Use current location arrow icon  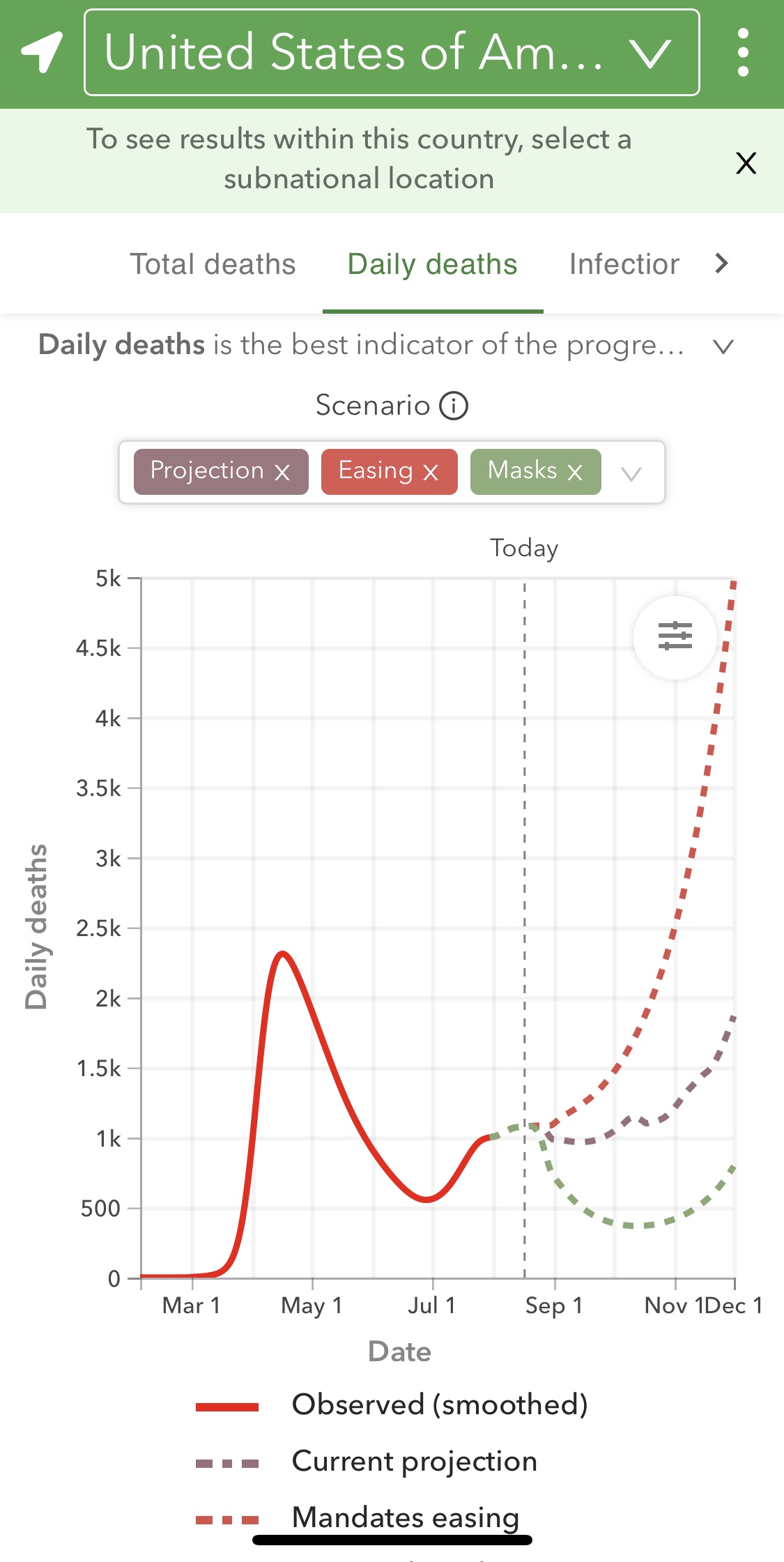pyautogui.click(x=42, y=52)
